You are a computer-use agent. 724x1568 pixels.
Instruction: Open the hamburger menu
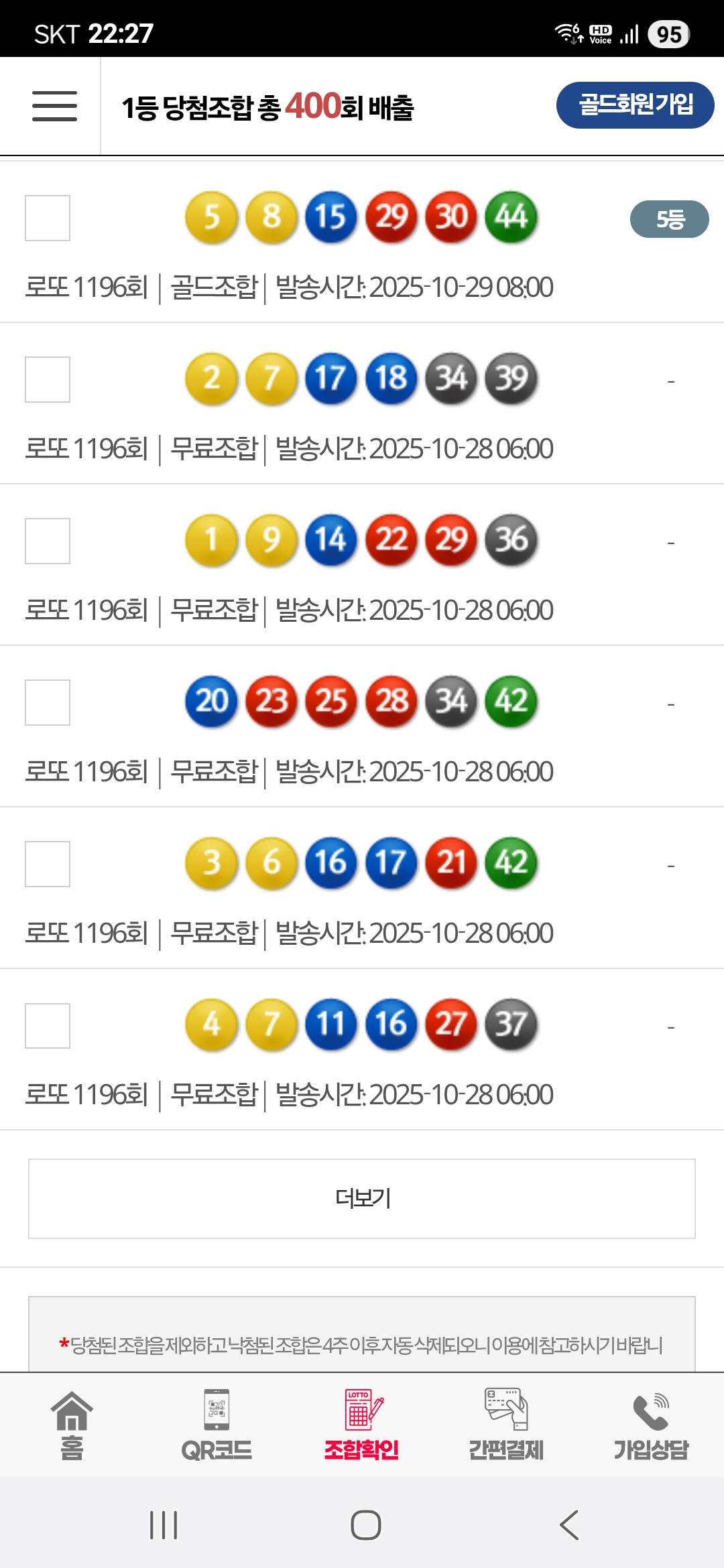point(54,106)
